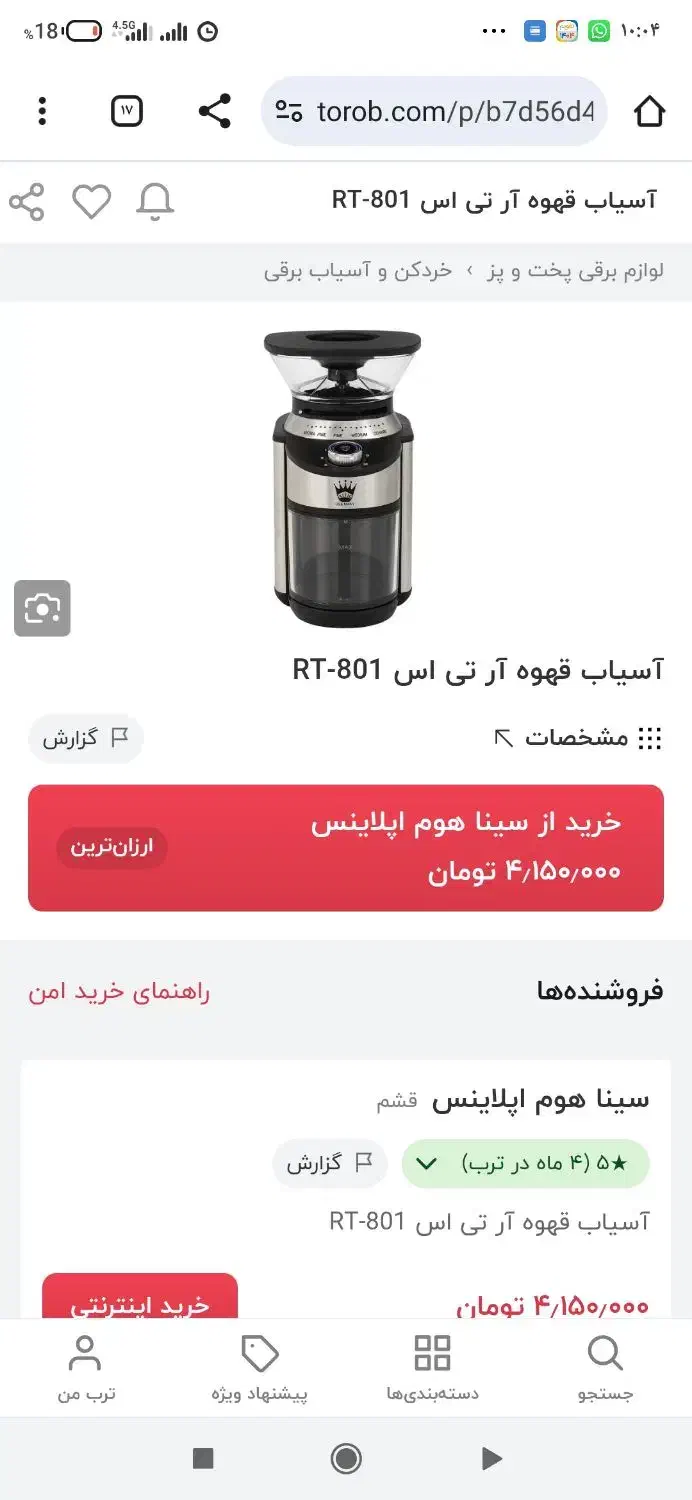692x1500 pixels.
Task: Open the پیشنهاد ویژه tab
Action: (x=259, y=1367)
